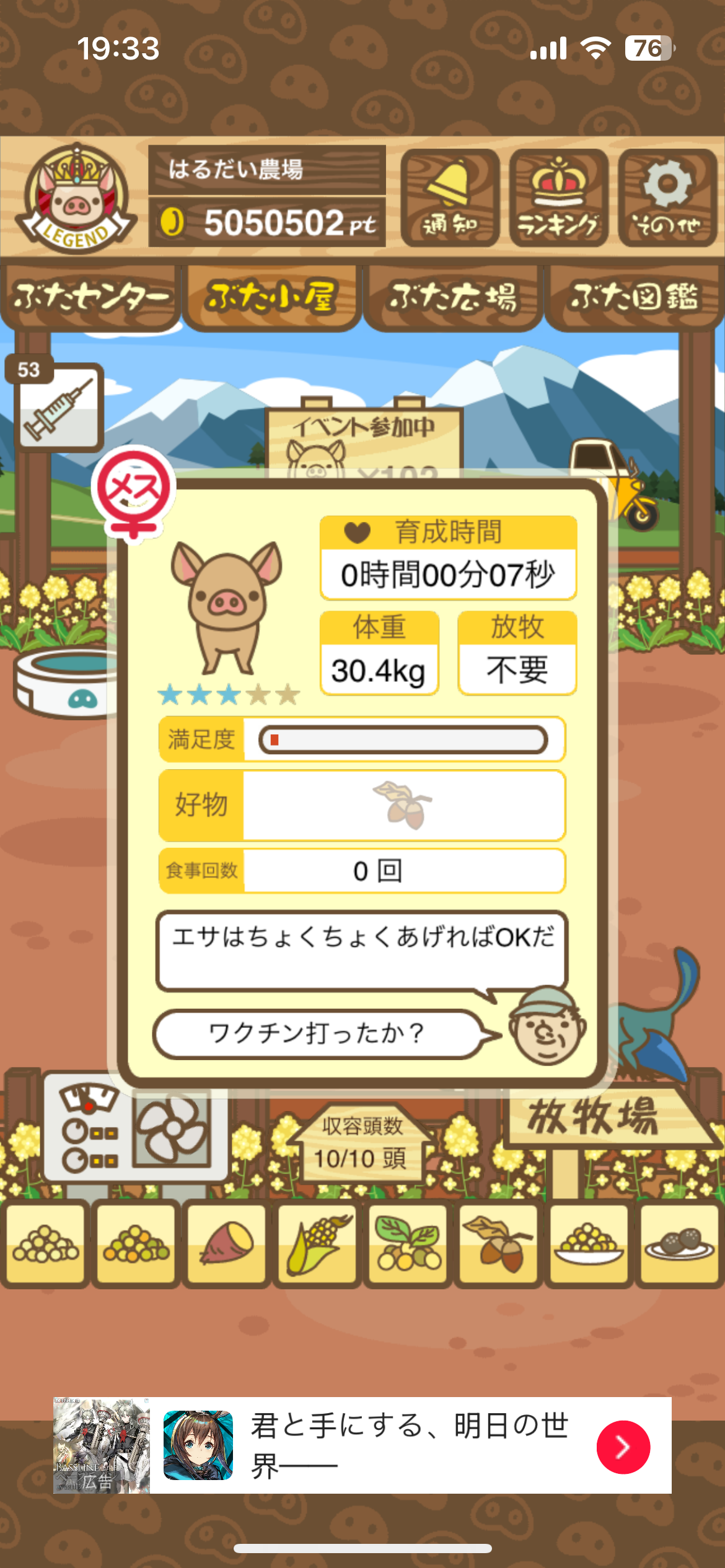Open the ad's red arrow button
The image size is (725, 1568).
pyautogui.click(x=623, y=1447)
